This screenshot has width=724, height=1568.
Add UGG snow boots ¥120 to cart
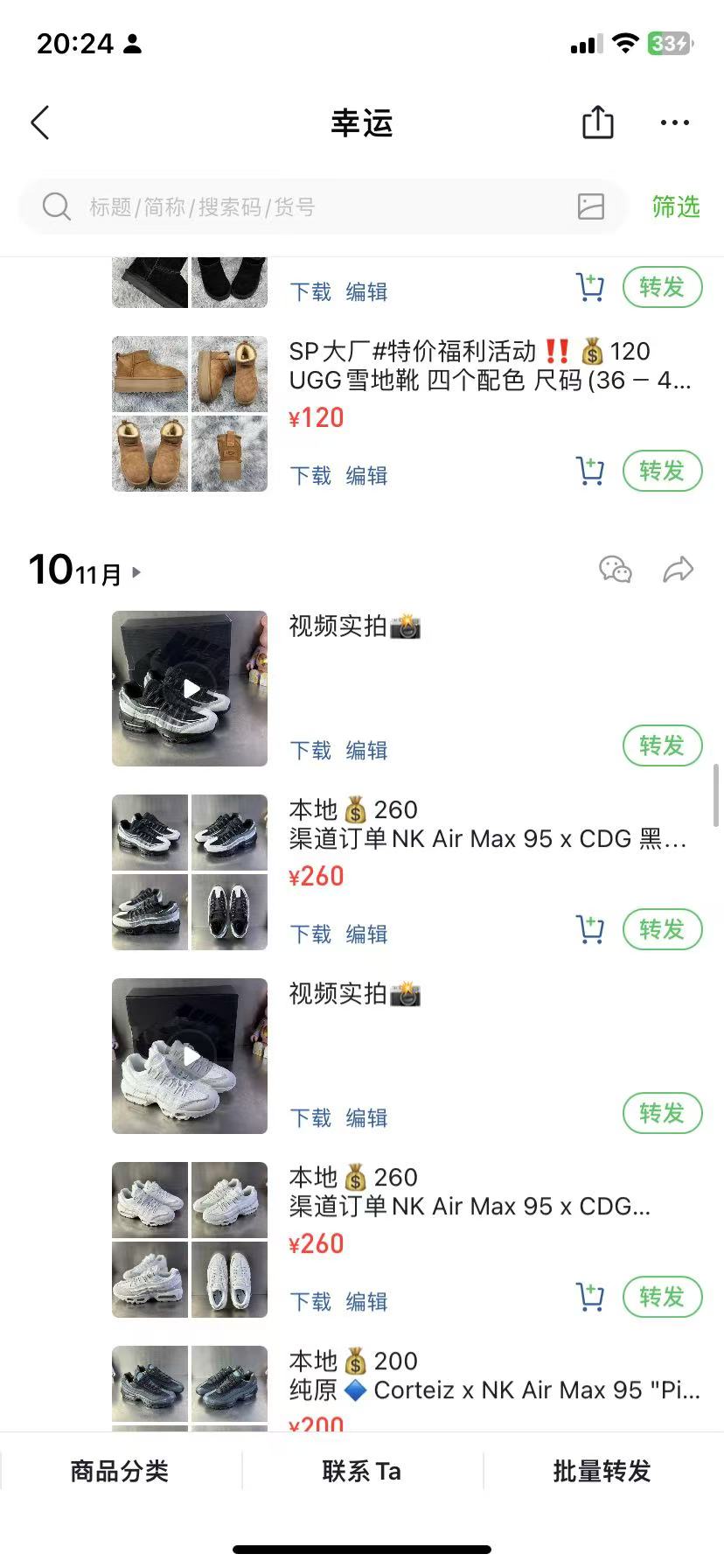[x=590, y=471]
